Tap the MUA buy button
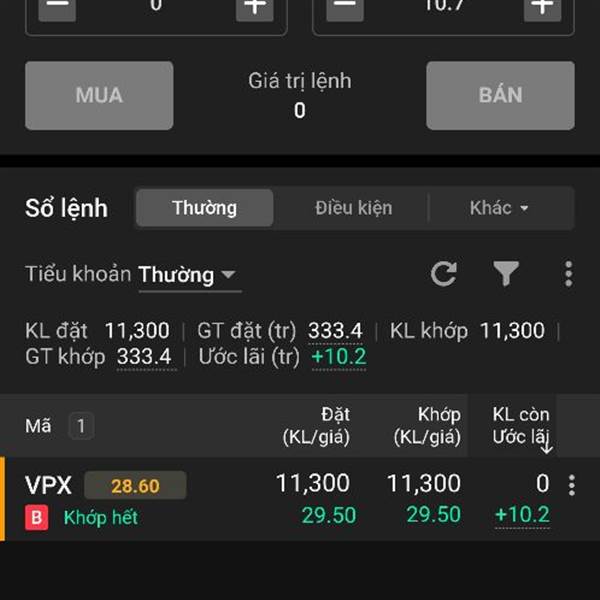Viewport: 600px width, 600px height. pos(99,96)
